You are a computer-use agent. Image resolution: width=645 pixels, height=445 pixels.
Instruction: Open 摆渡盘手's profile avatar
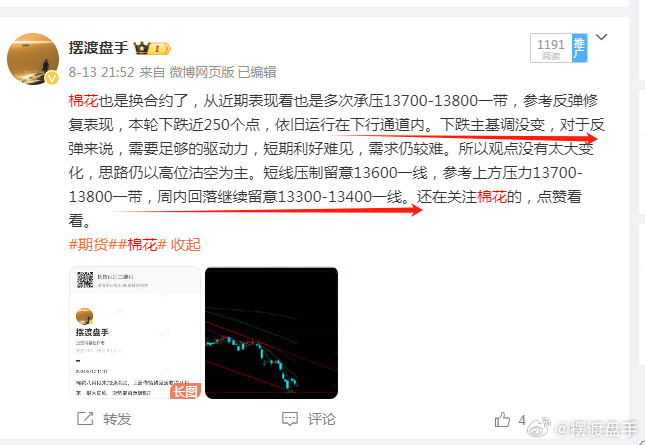[x=34, y=58]
